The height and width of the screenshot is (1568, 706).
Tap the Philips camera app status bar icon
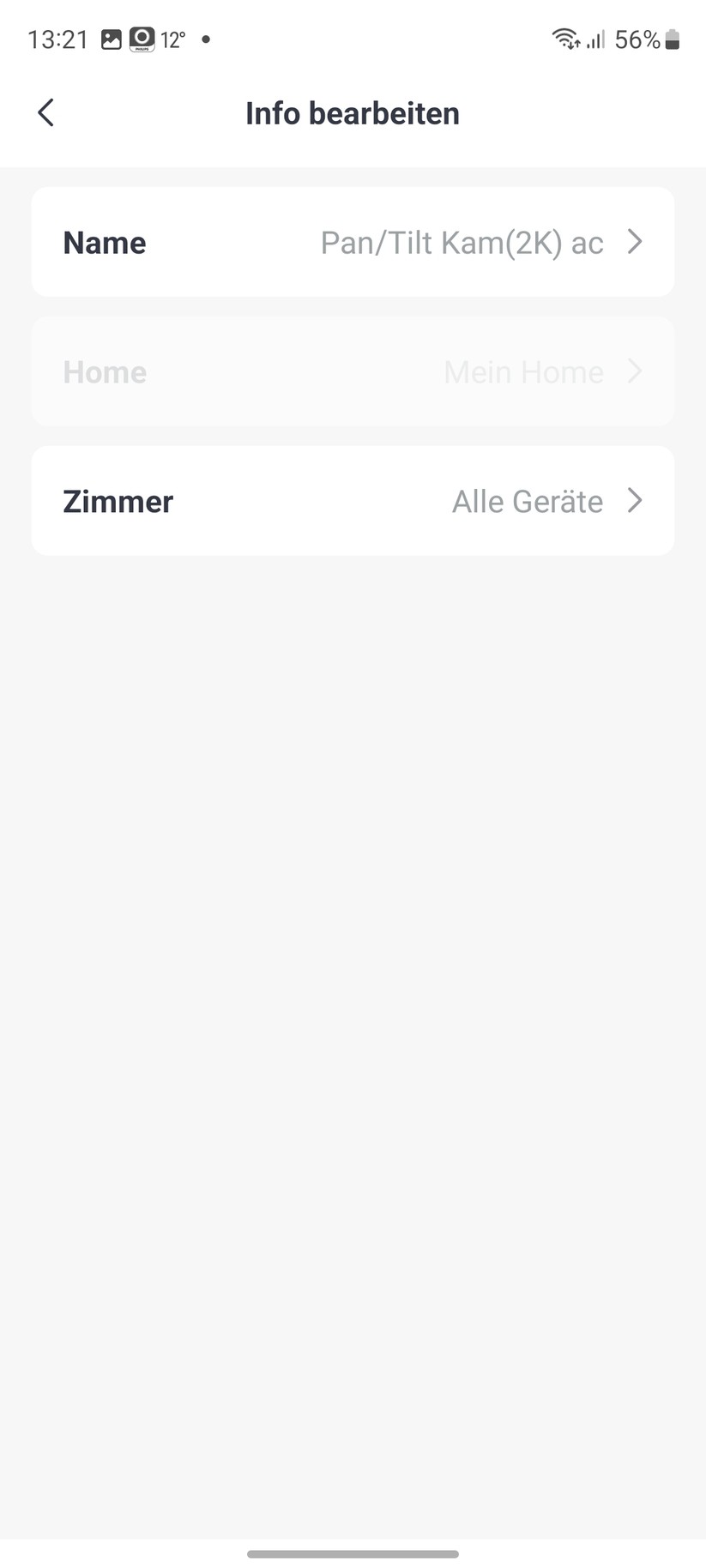tap(141, 39)
